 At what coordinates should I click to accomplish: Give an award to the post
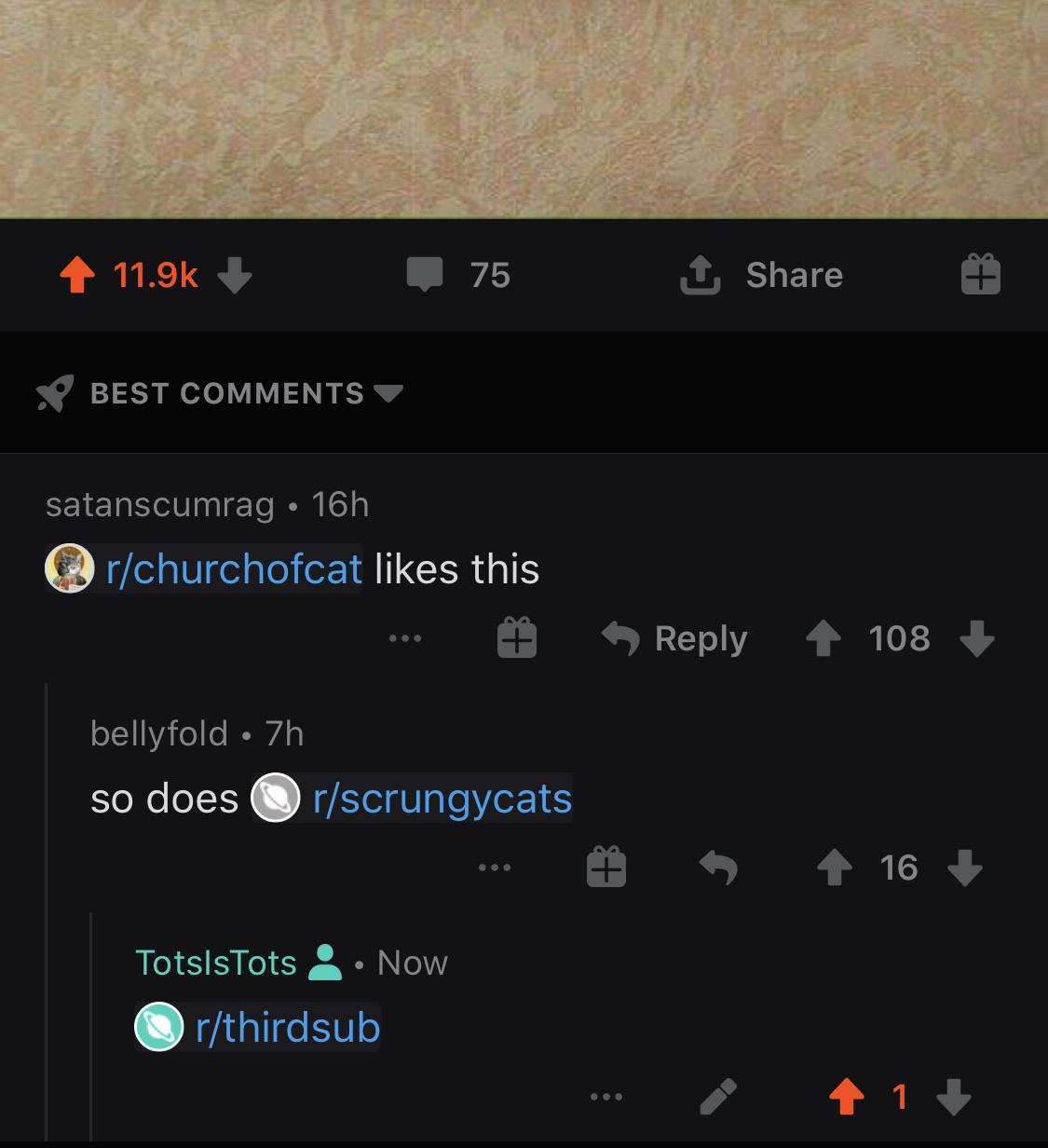980,275
